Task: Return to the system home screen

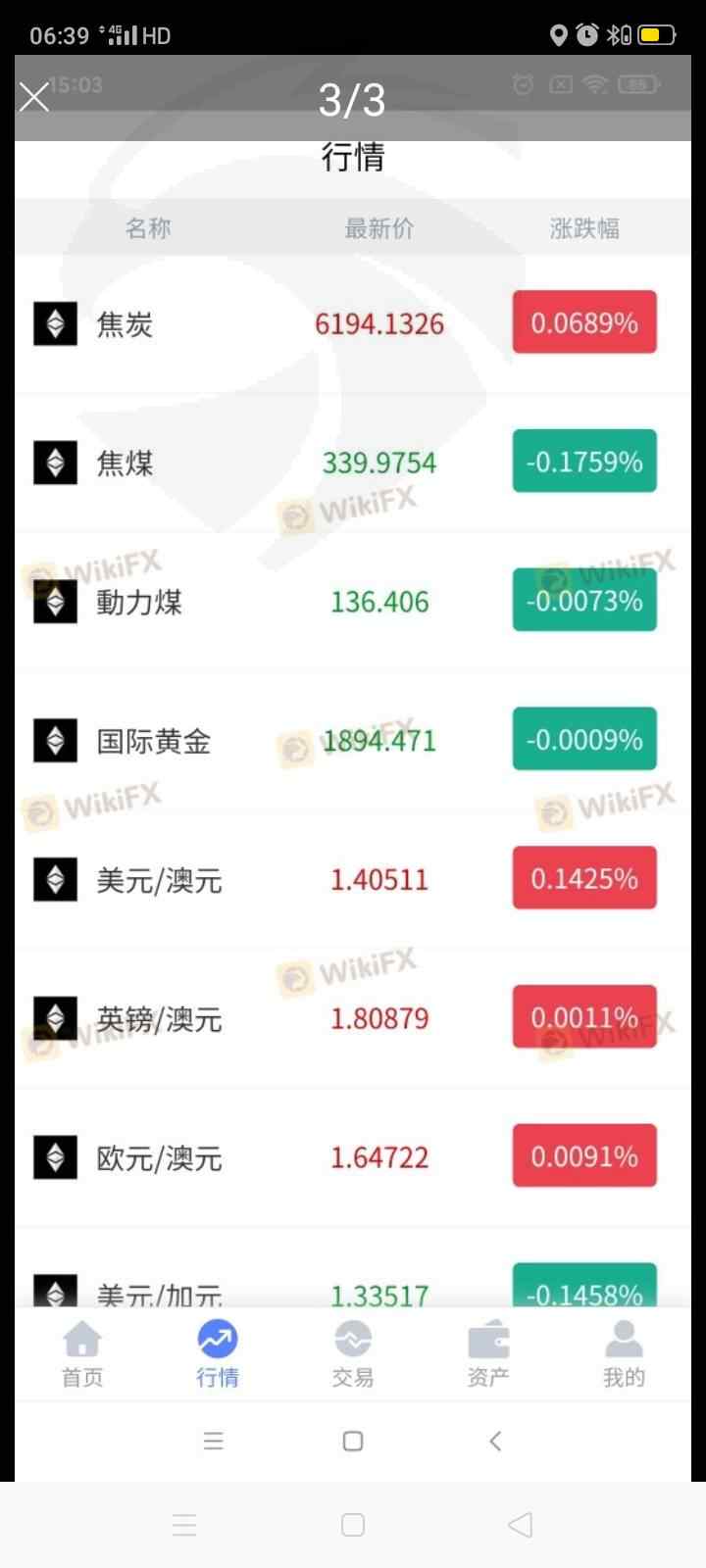Action: click(x=353, y=1525)
